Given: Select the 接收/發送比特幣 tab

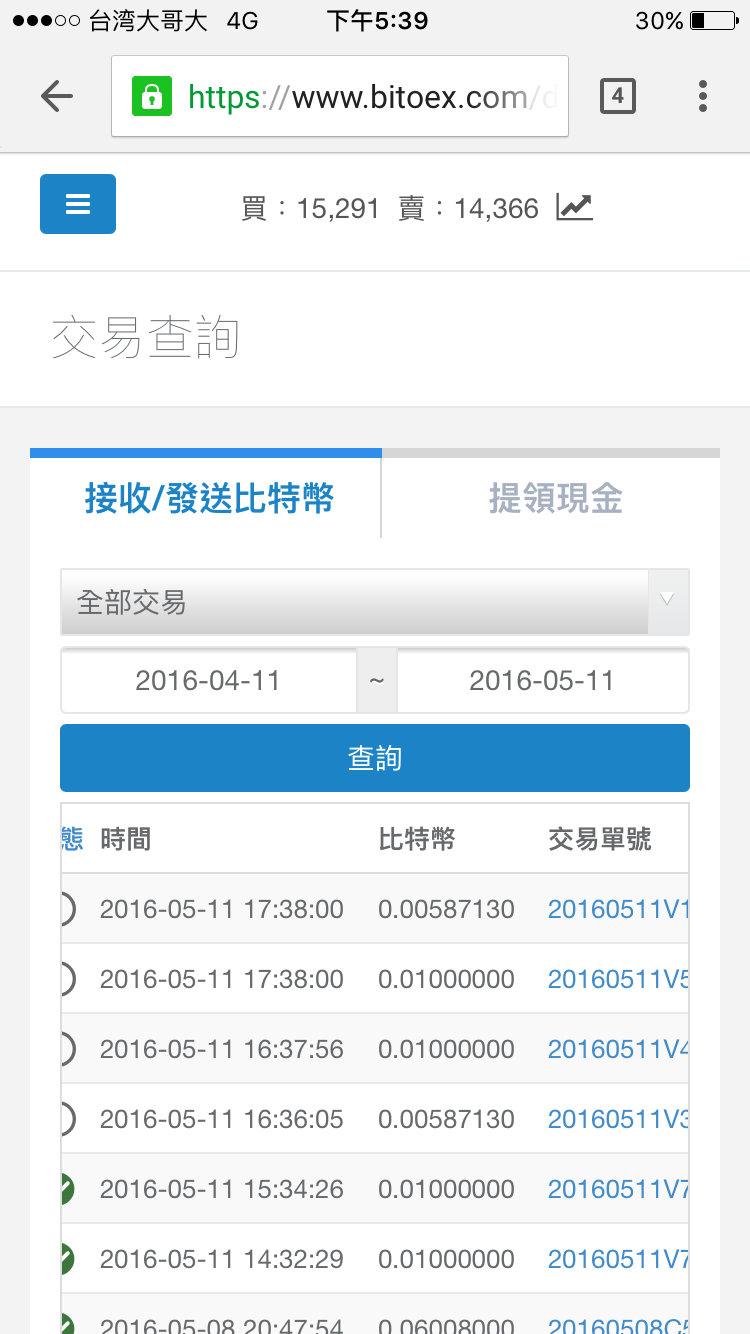Looking at the screenshot, I should (x=208, y=498).
